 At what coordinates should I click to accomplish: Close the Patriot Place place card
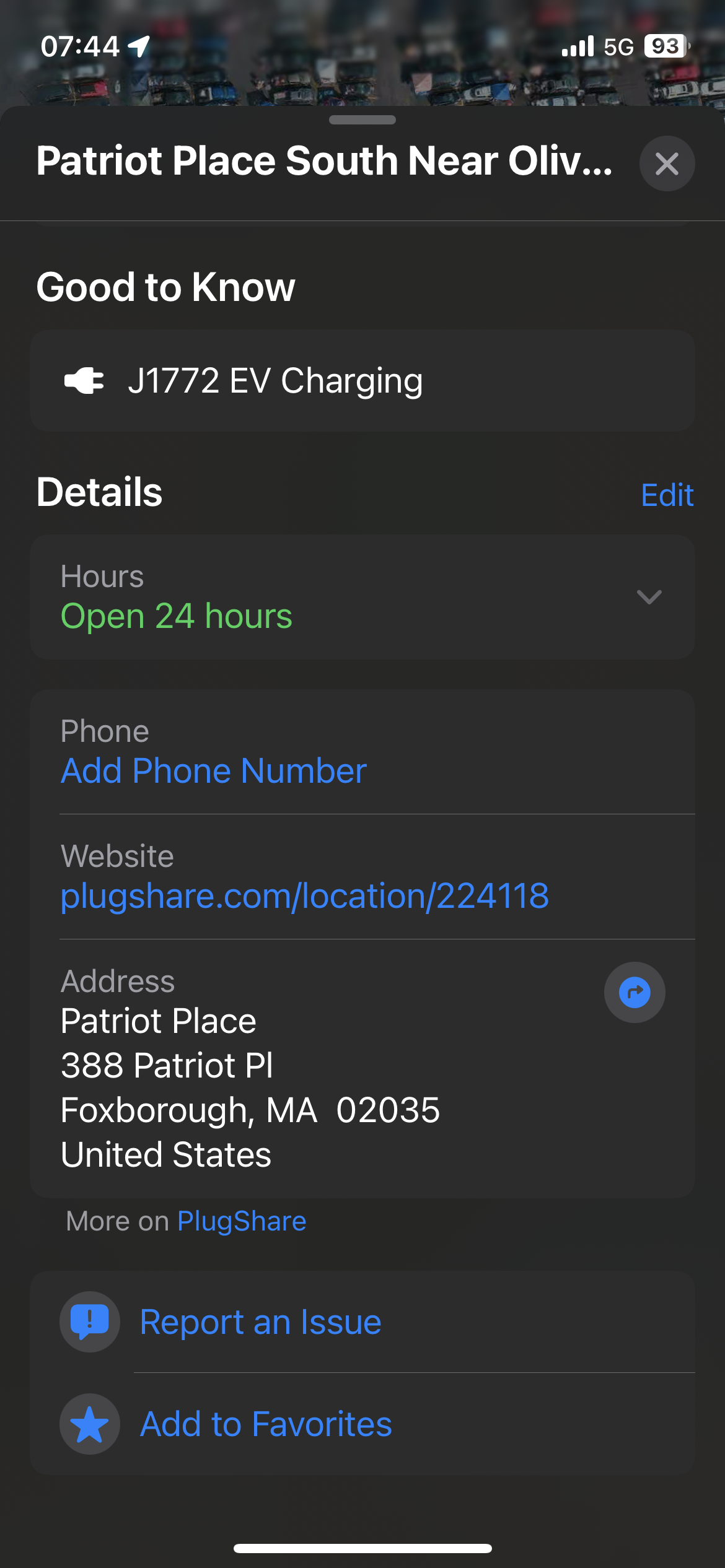[667, 163]
